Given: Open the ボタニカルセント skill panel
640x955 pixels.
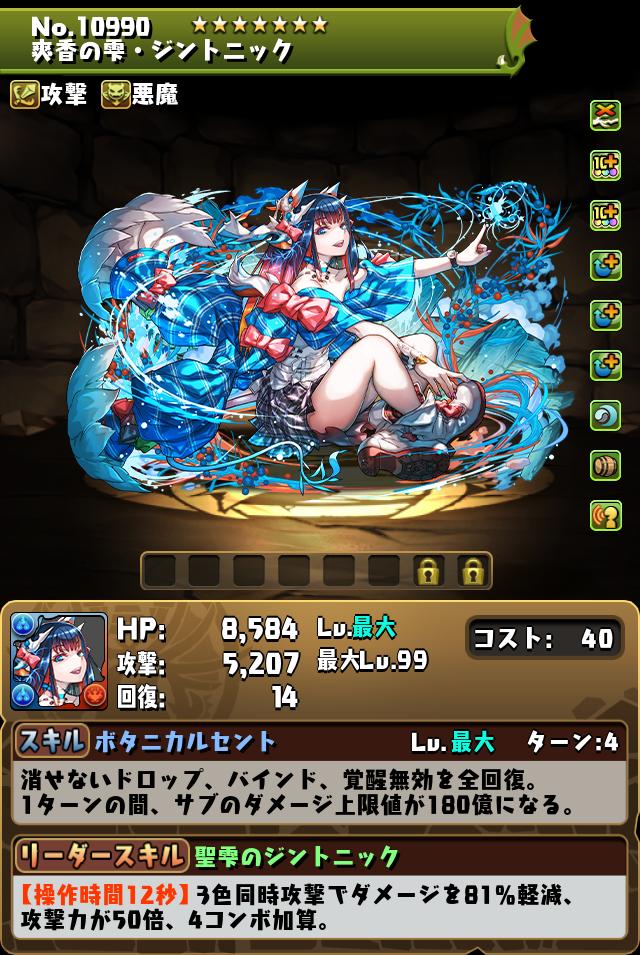Looking at the screenshot, I should 184,741.
